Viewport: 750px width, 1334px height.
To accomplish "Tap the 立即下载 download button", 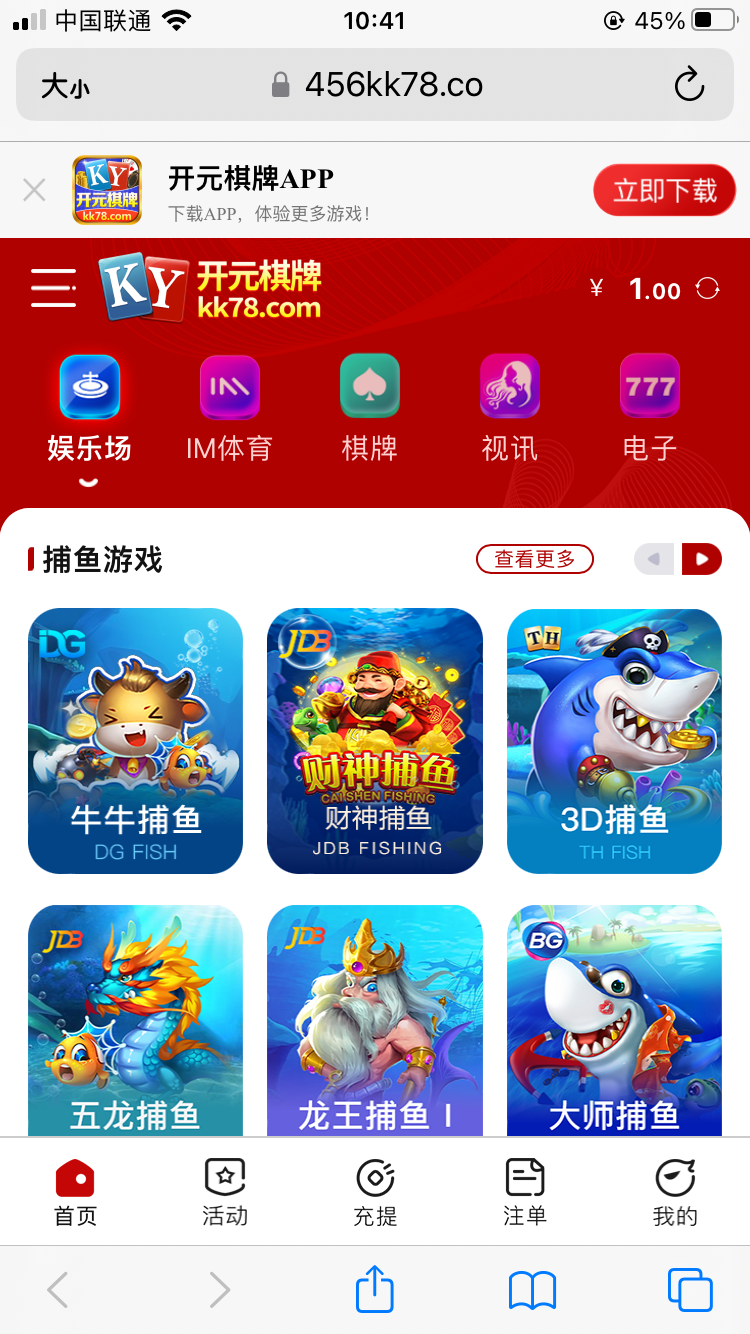I will point(664,190).
